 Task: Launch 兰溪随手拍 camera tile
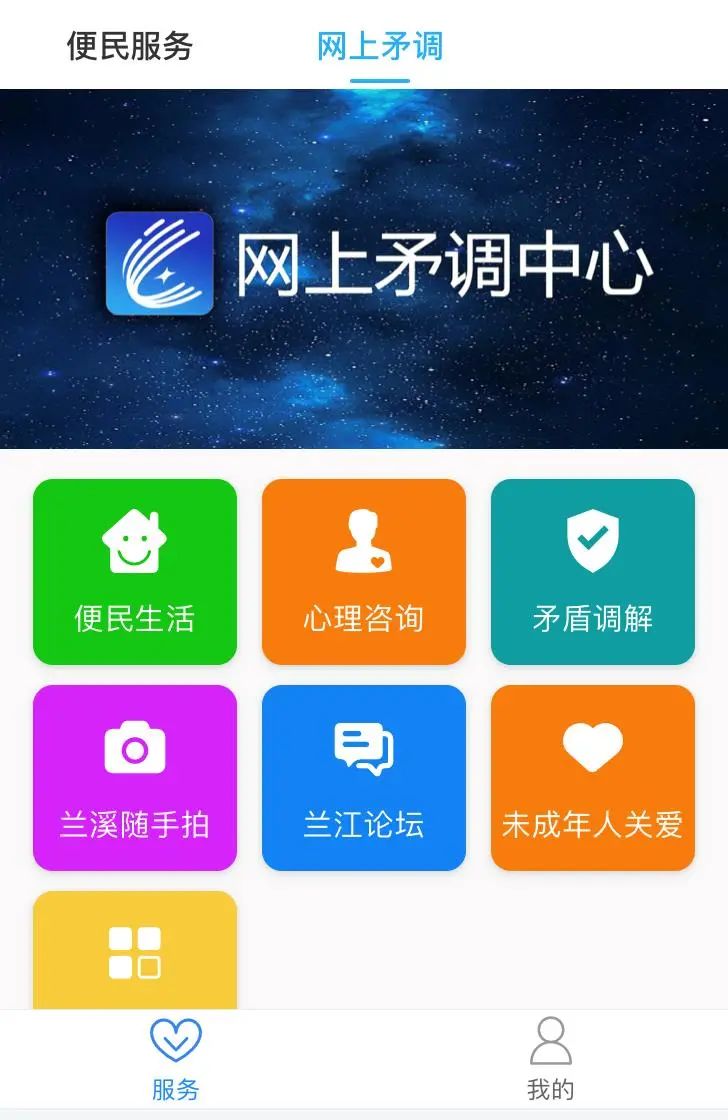click(x=135, y=778)
